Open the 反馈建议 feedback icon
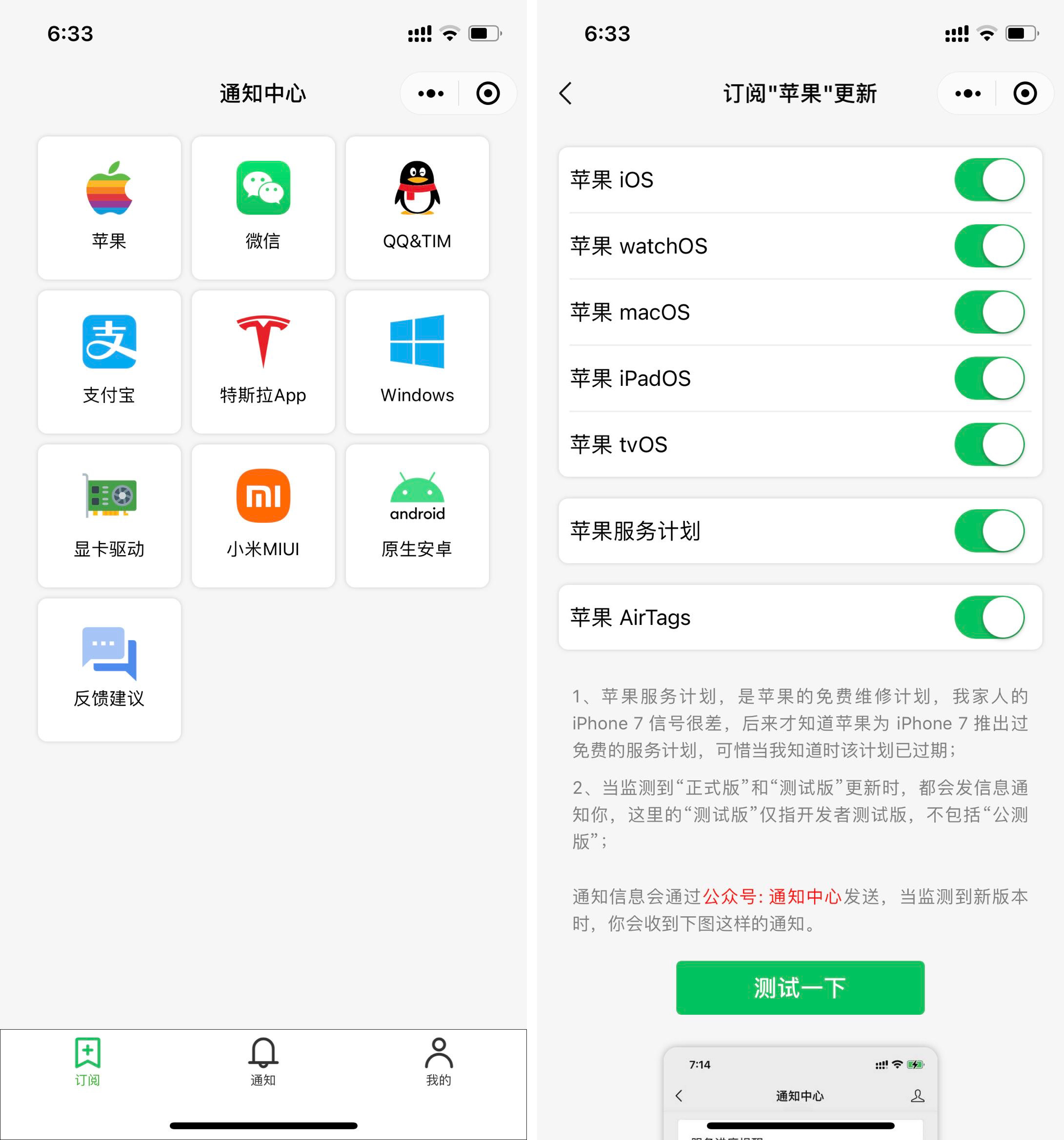1064x1140 pixels. [x=109, y=668]
